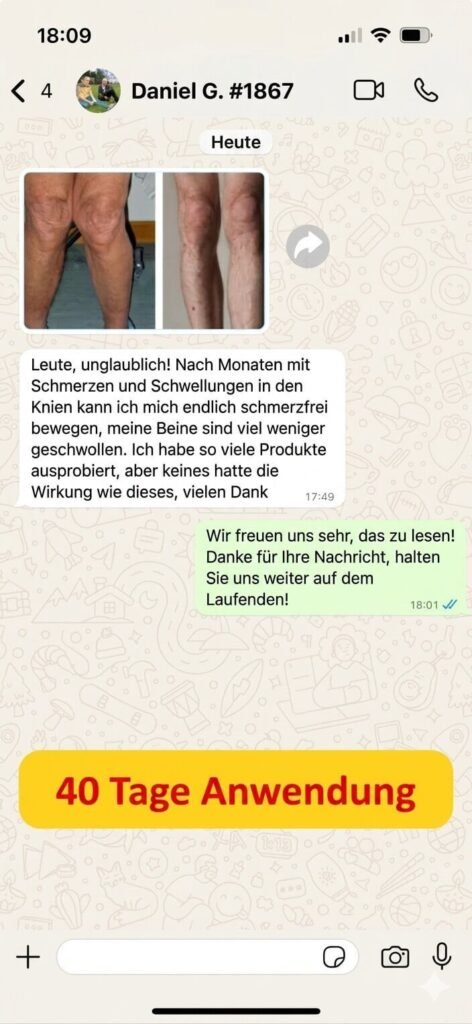The width and height of the screenshot is (472, 1024).
Task: Open the camera to send a photo
Action: coord(395,957)
